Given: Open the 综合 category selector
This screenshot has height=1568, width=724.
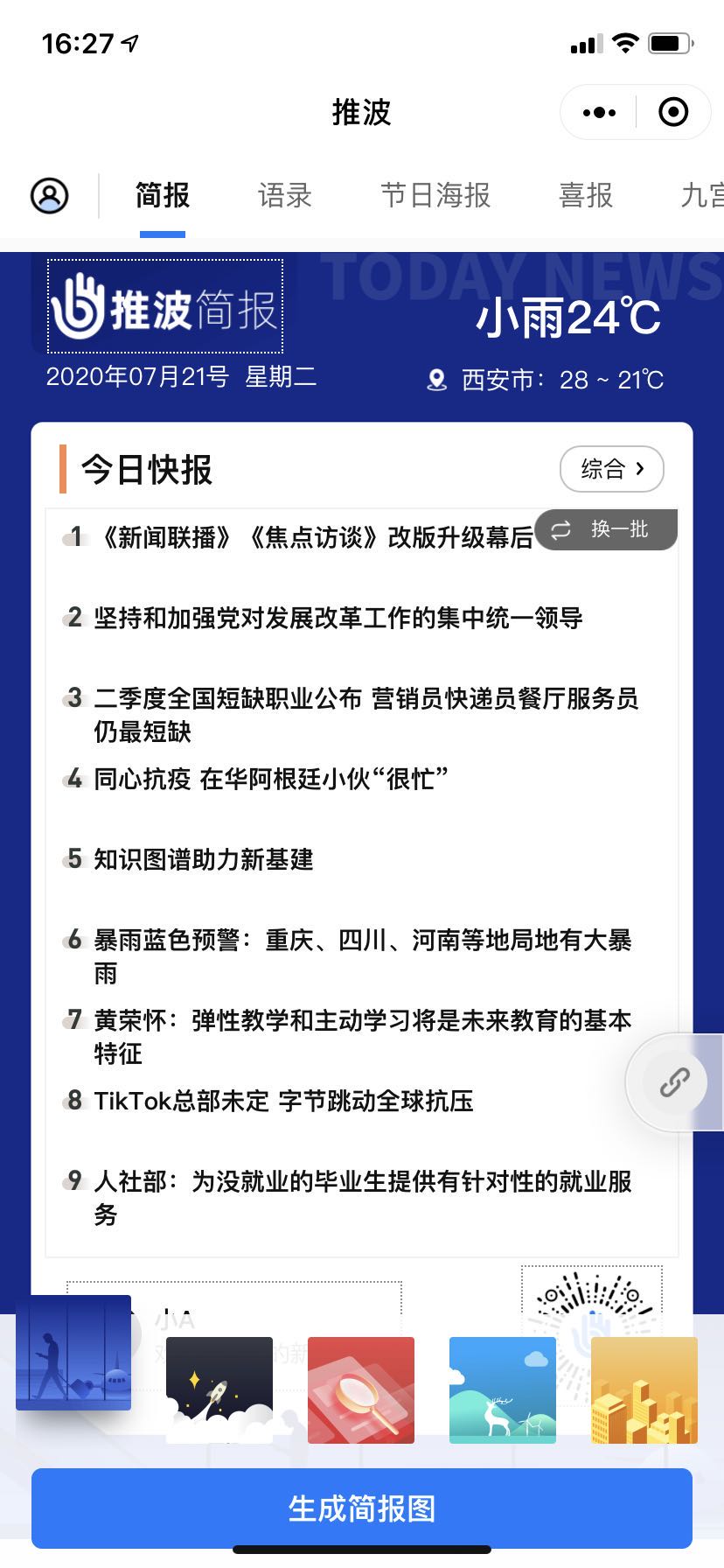Looking at the screenshot, I should (x=611, y=469).
